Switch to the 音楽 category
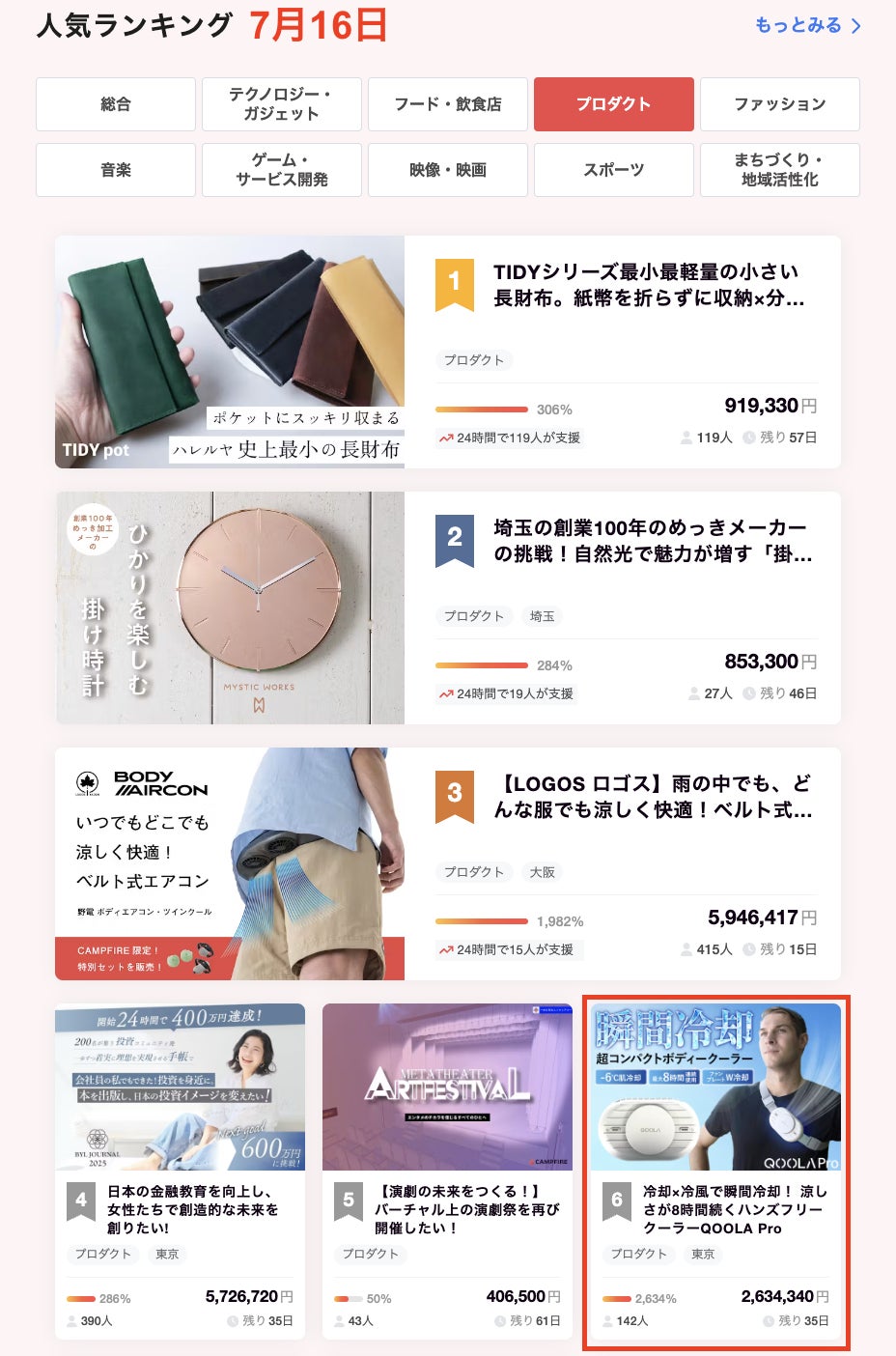Image resolution: width=896 pixels, height=1356 pixels. [116, 170]
